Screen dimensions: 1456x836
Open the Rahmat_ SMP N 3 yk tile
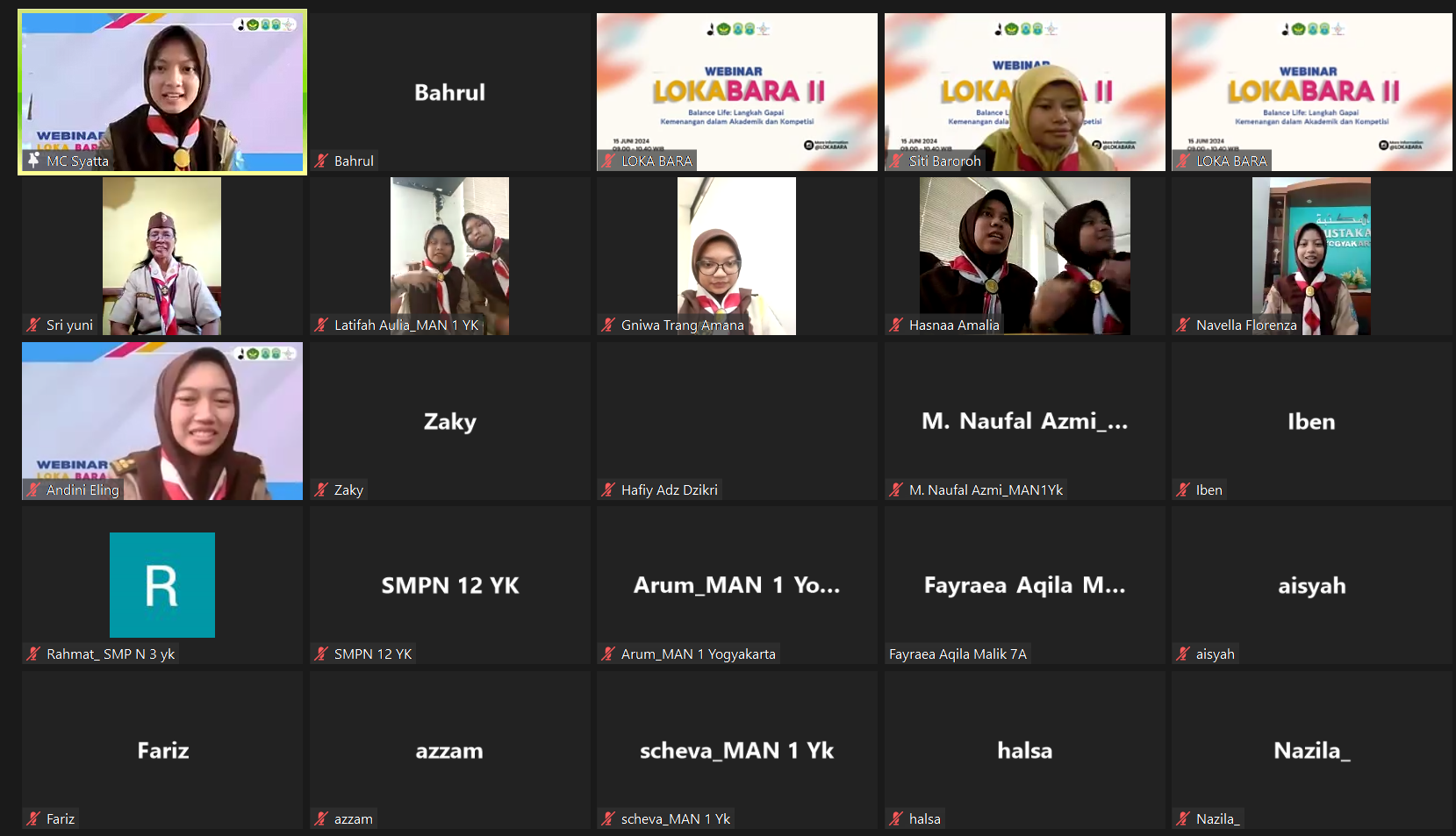(162, 585)
